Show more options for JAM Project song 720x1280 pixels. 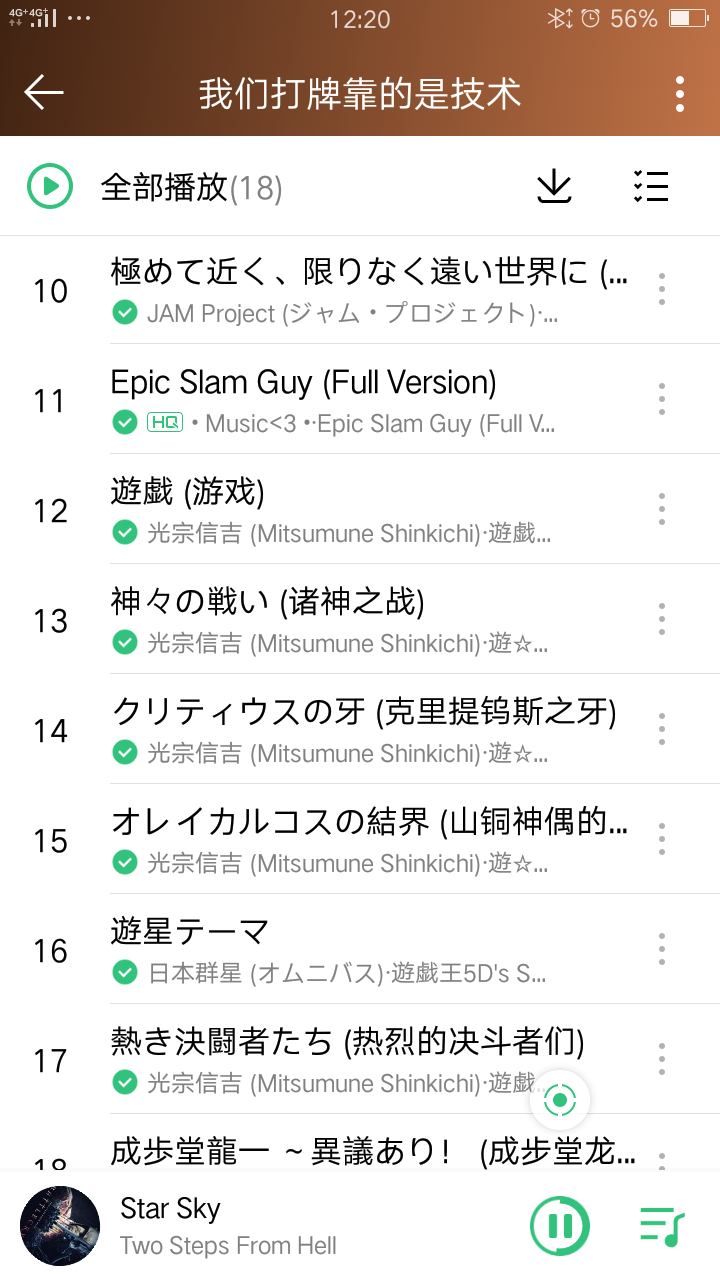[662, 289]
